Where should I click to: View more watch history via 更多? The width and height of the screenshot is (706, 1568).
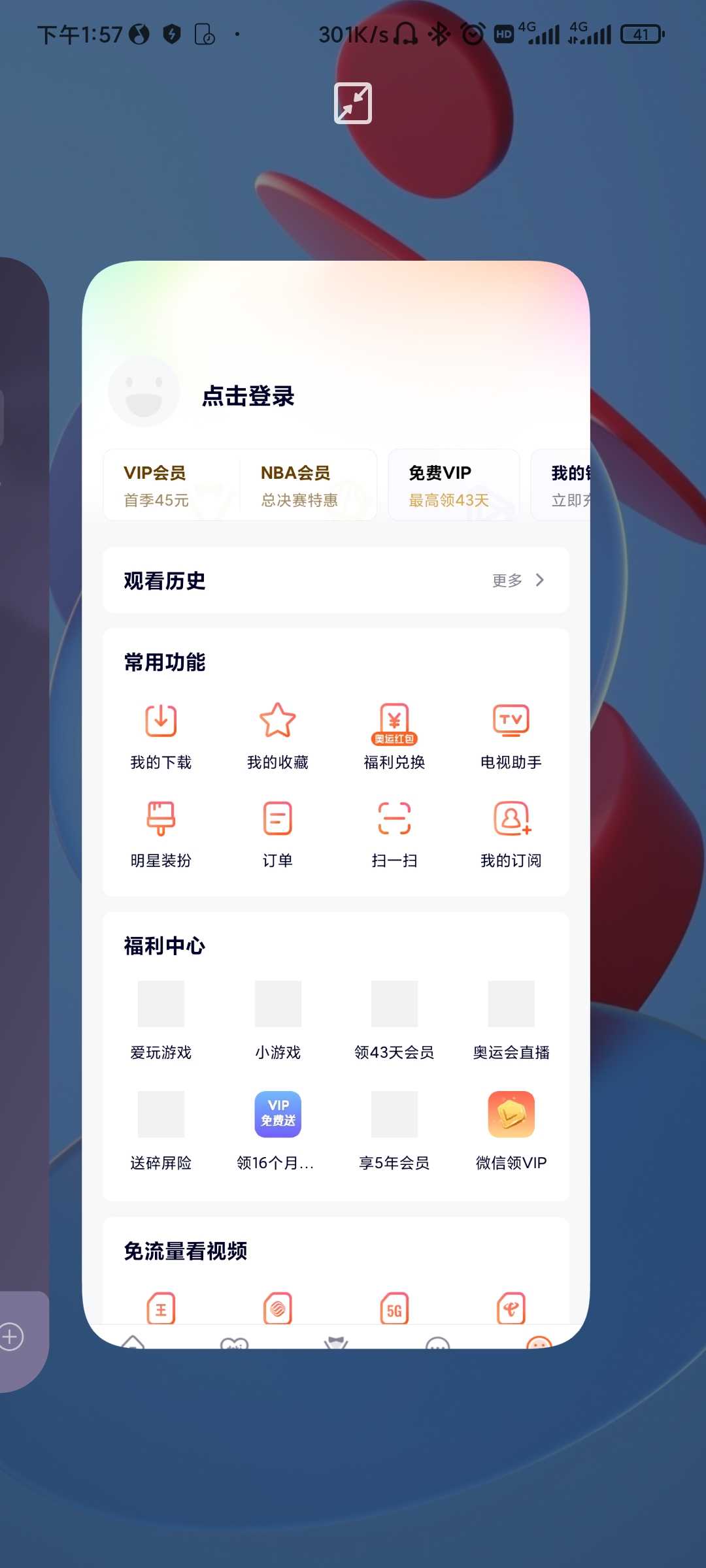click(518, 580)
